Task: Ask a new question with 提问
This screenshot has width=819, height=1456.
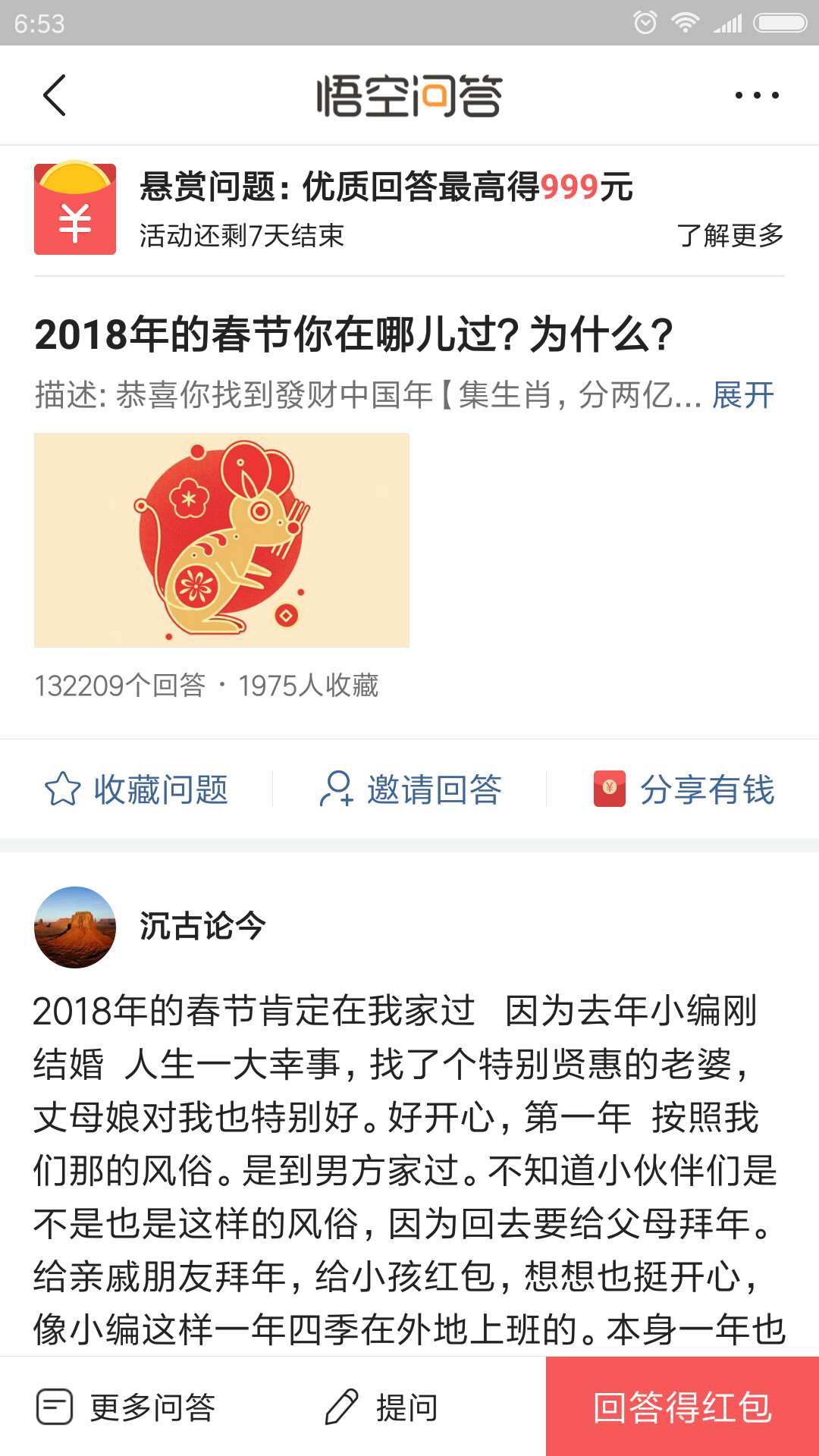Action: point(381,1407)
